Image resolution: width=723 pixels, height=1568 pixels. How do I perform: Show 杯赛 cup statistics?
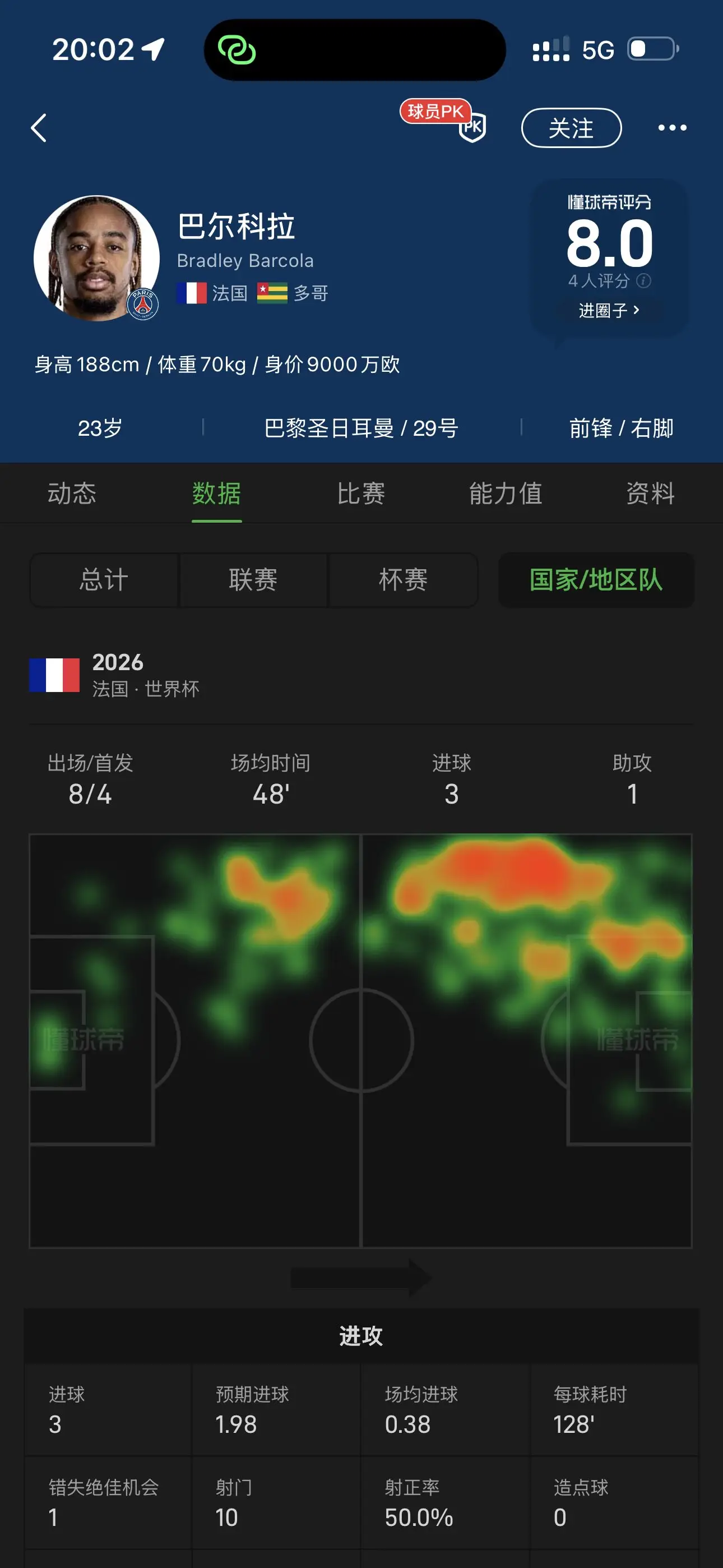[x=403, y=579]
